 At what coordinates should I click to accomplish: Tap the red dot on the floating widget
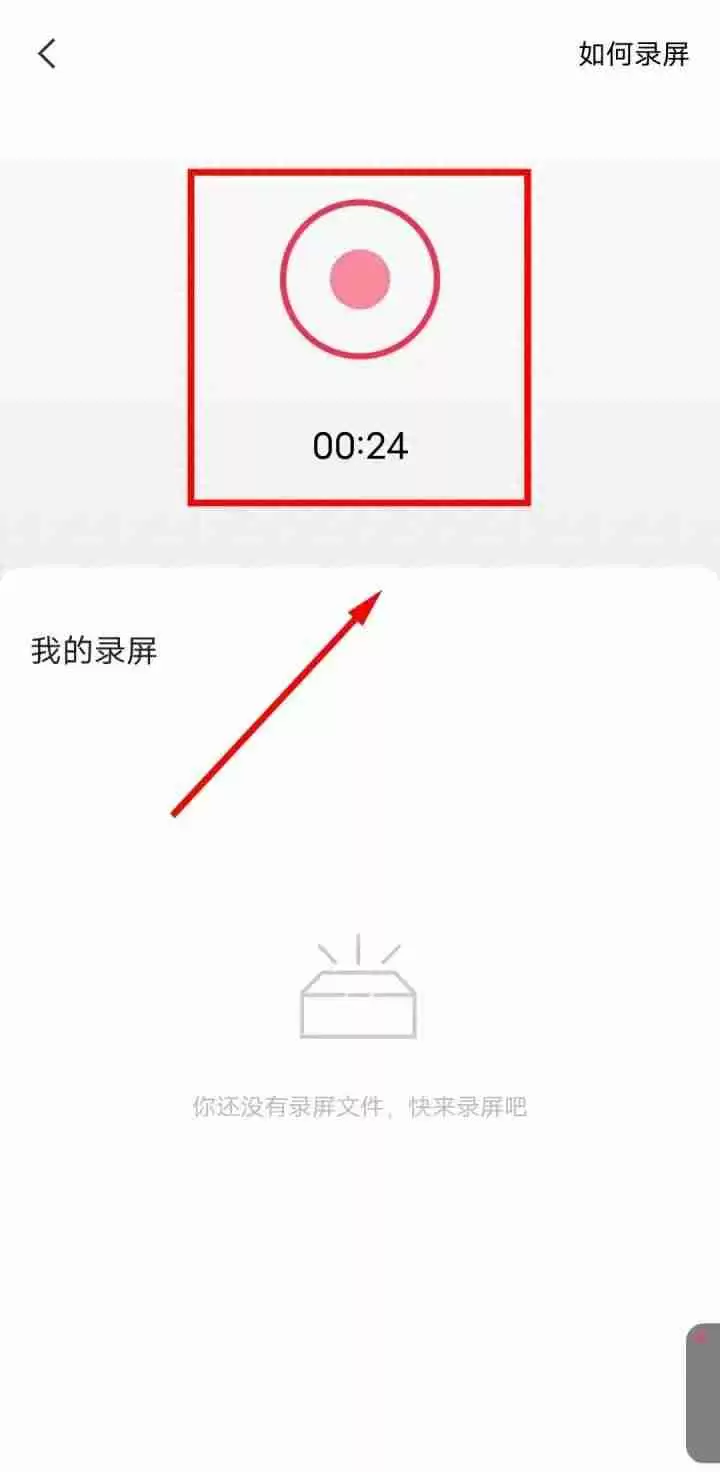pos(700,1336)
